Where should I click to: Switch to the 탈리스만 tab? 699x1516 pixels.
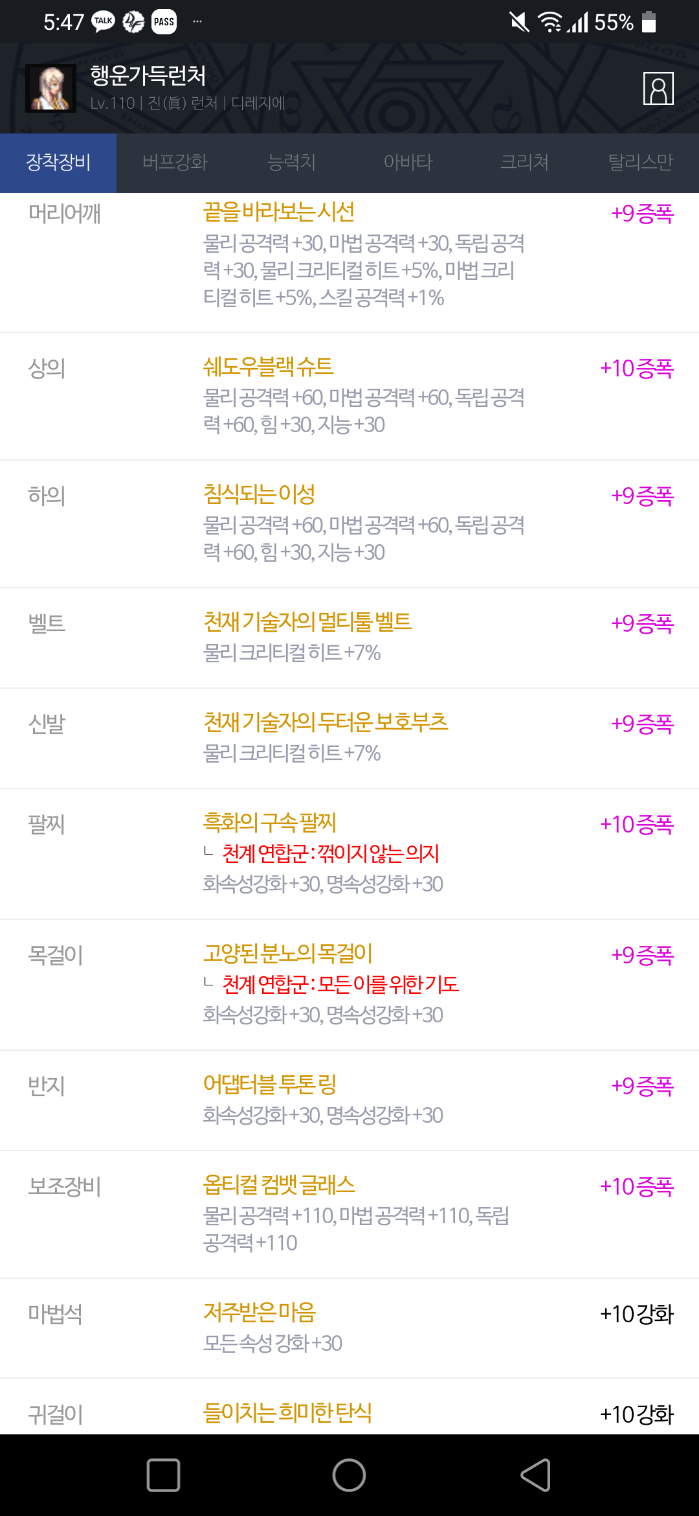[x=640, y=162]
